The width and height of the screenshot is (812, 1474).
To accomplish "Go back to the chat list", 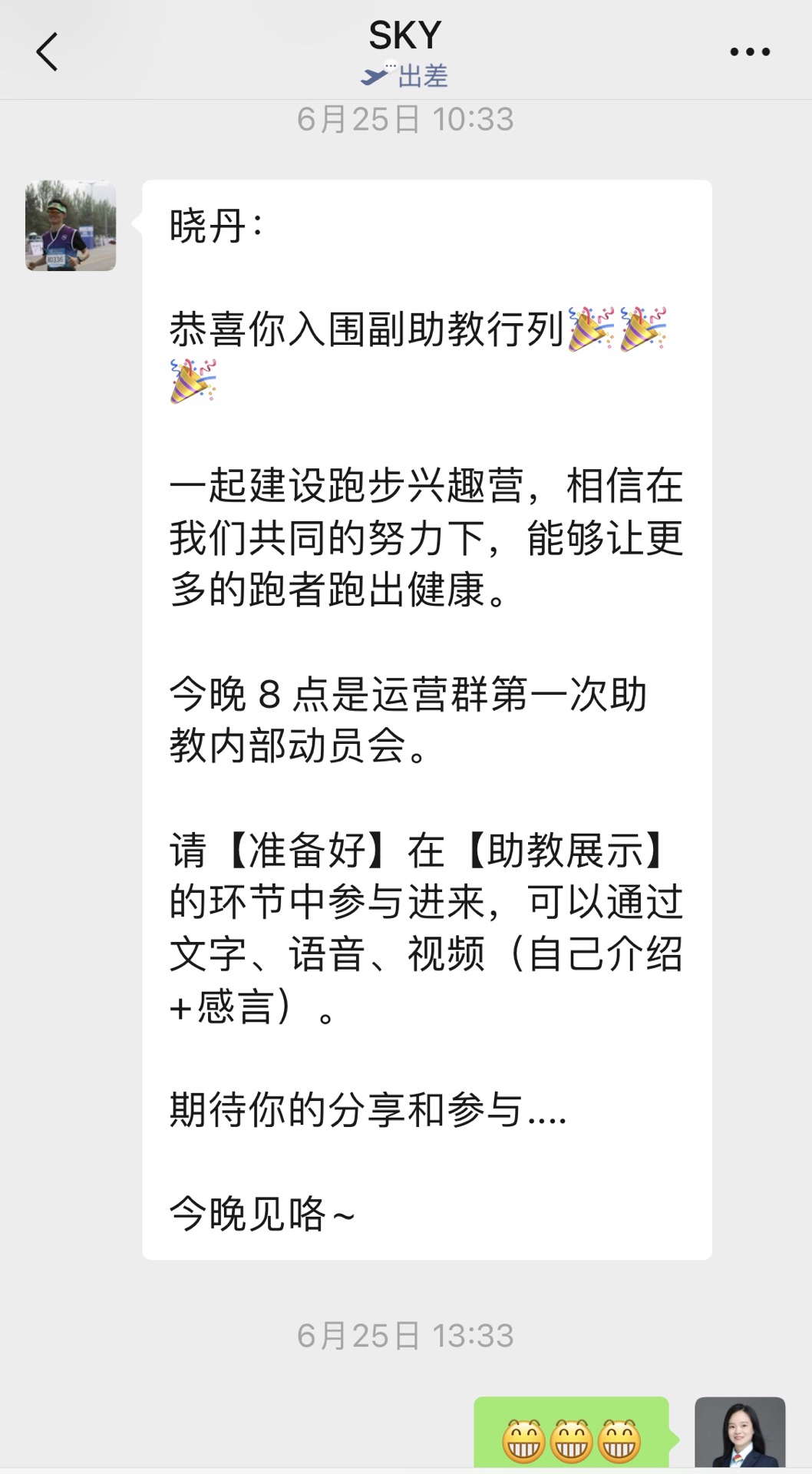I will [x=48, y=52].
